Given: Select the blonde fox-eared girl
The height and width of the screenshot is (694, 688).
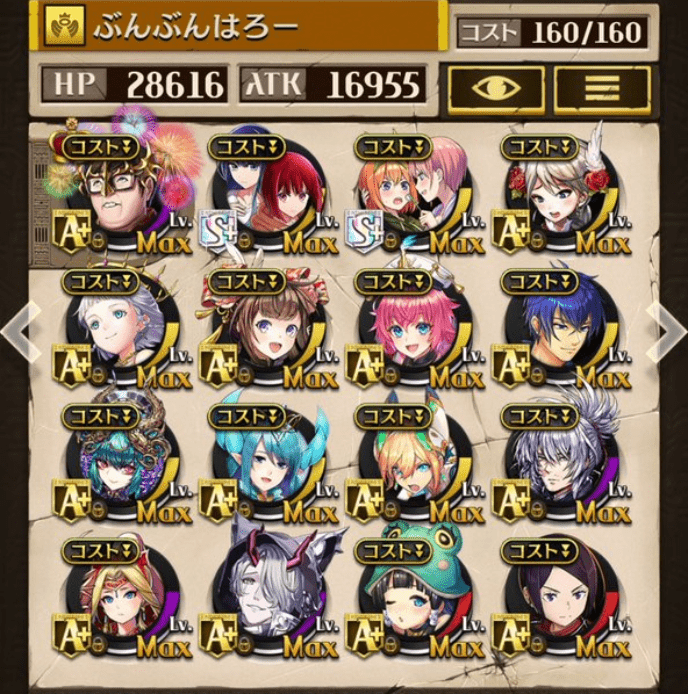Looking at the screenshot, I should (x=408, y=460).
